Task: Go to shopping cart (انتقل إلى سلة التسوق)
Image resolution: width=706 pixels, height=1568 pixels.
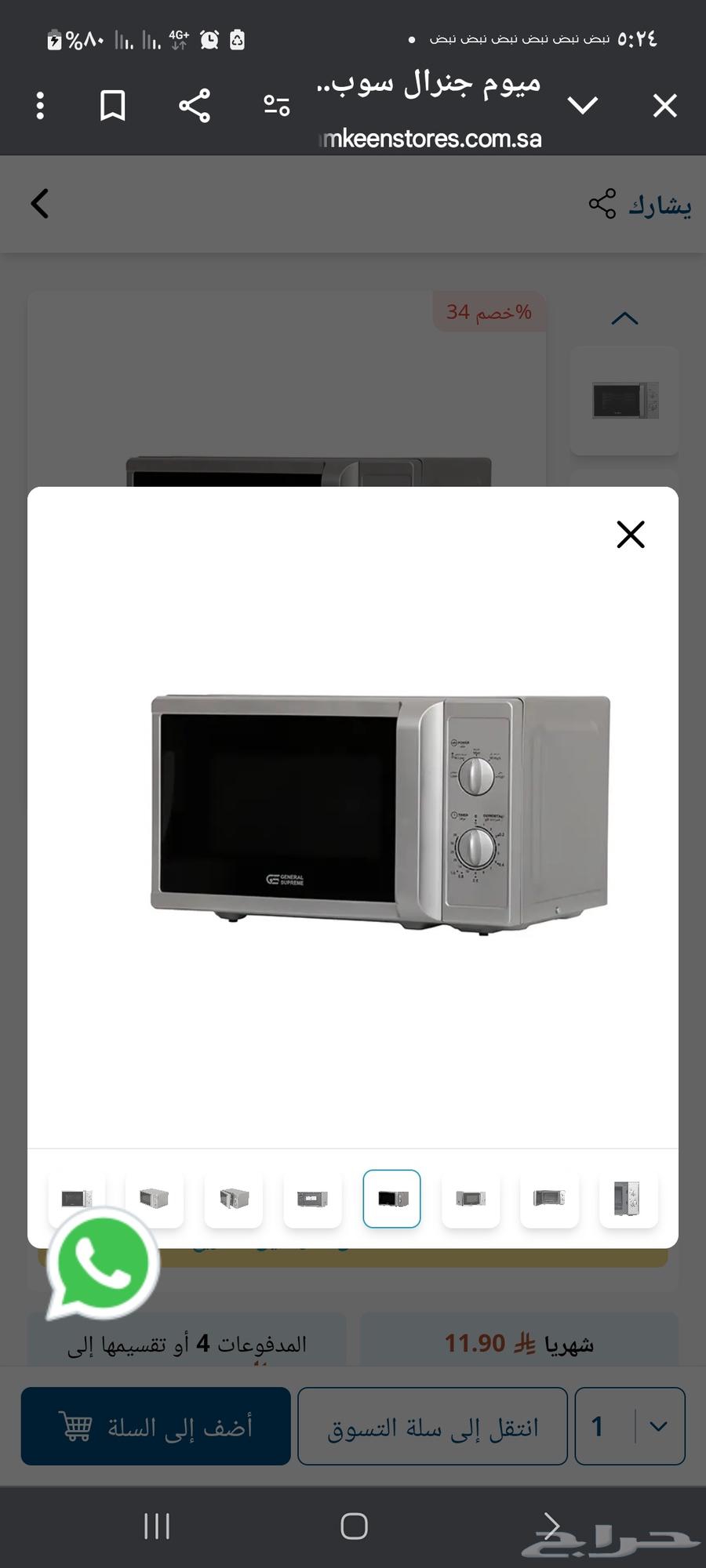Action: click(x=432, y=1426)
